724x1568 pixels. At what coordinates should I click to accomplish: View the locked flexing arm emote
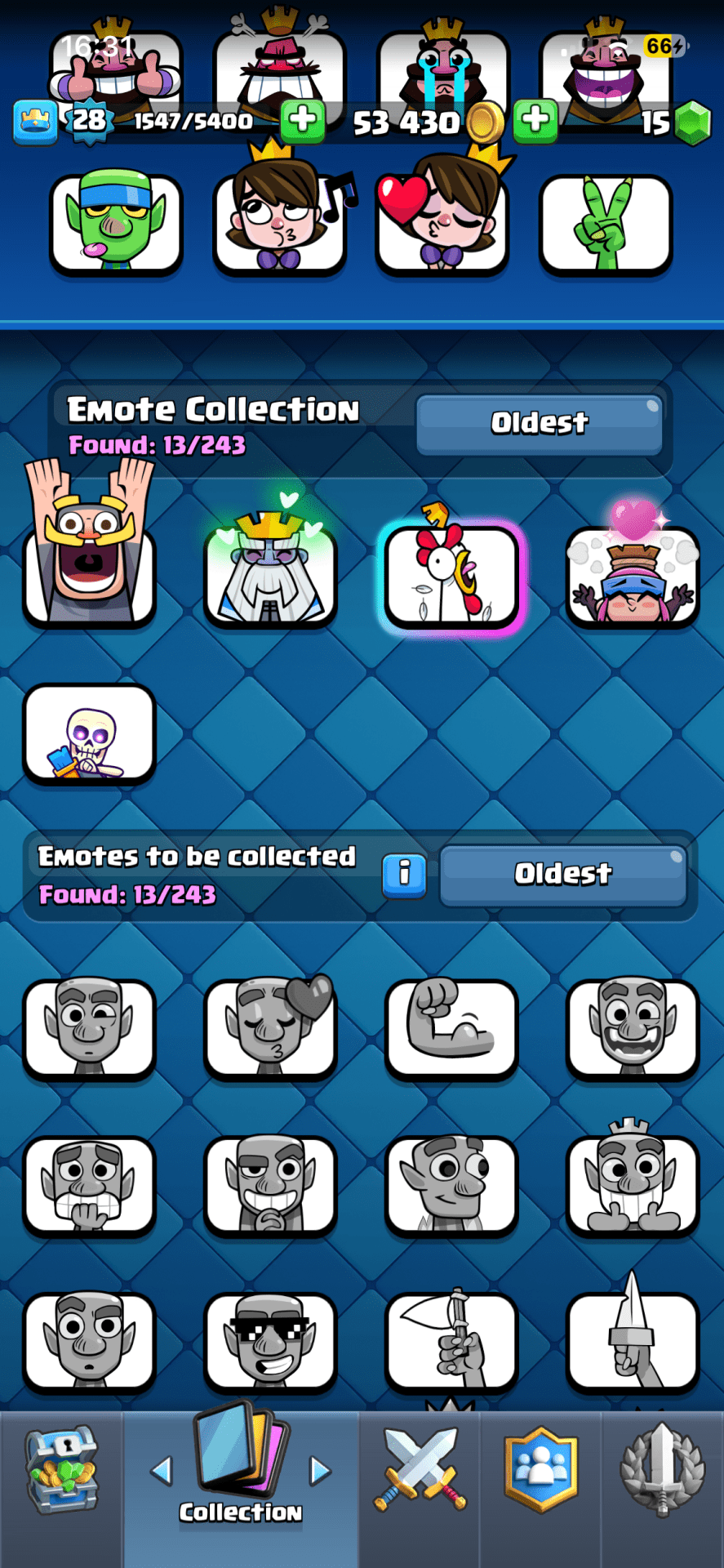click(x=451, y=1027)
